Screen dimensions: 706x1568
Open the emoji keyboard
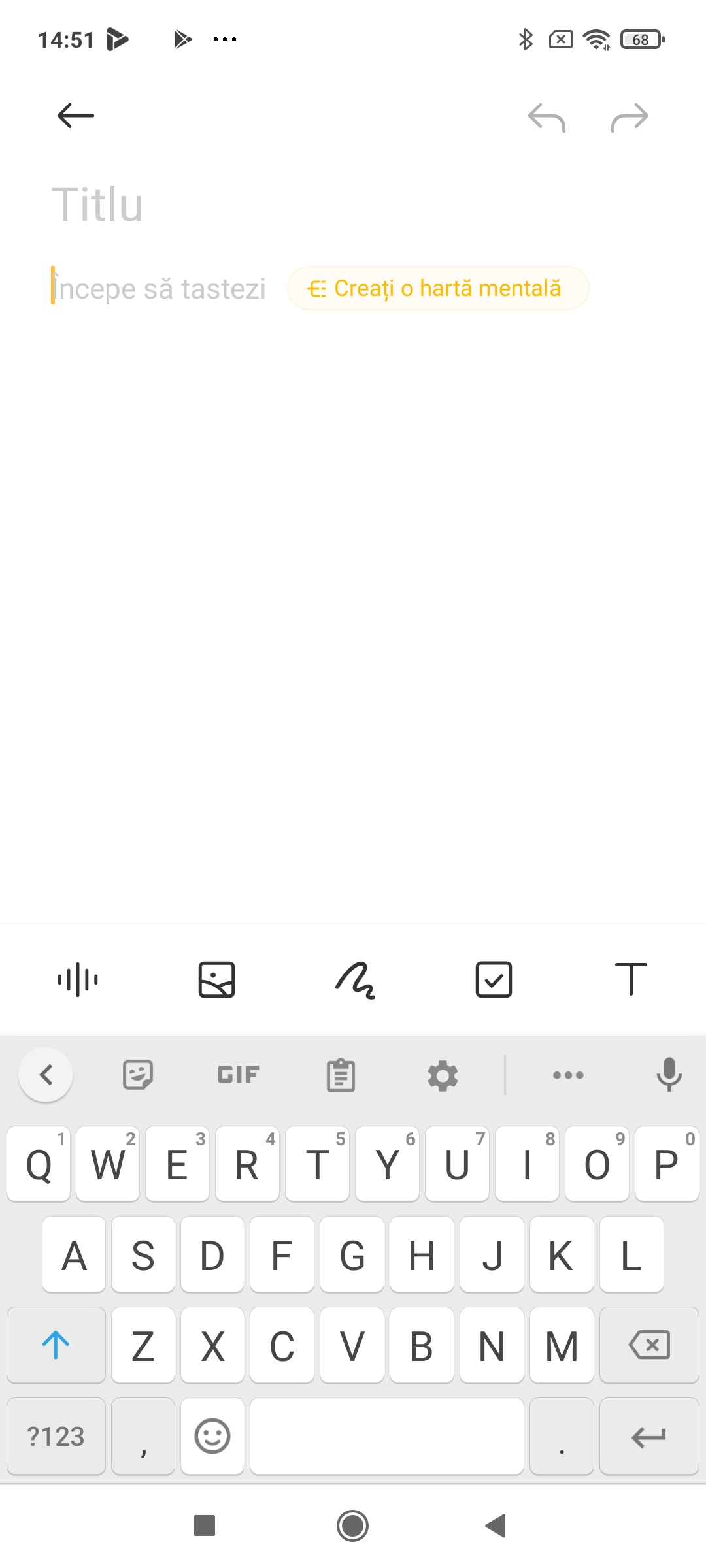pos(212,1436)
